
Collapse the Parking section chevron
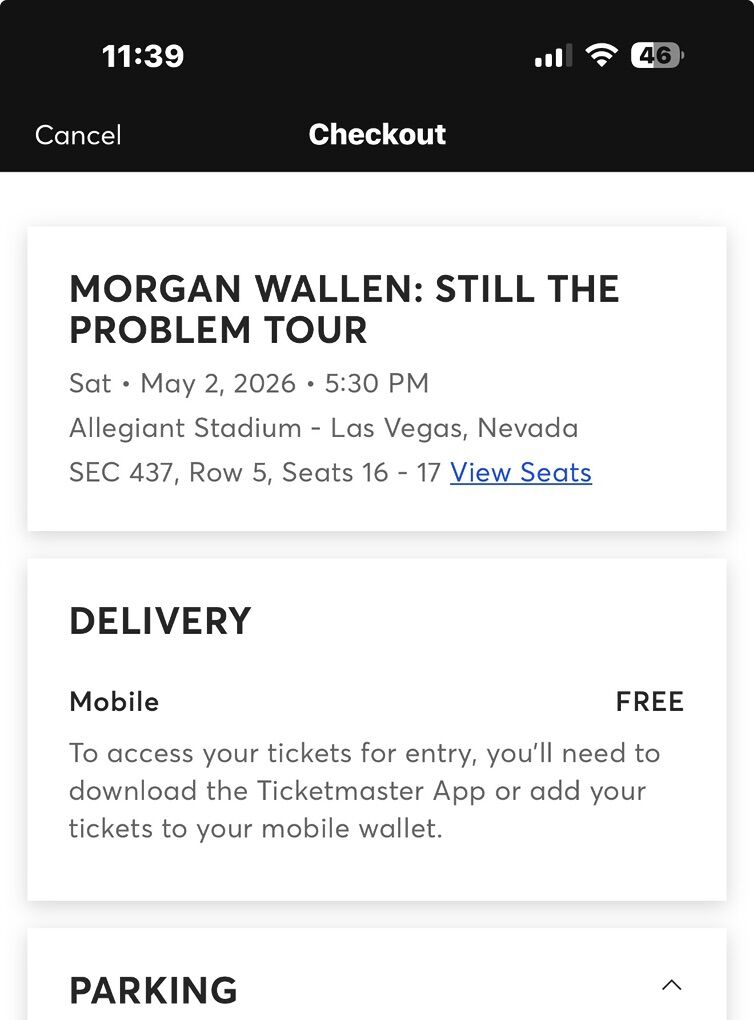671,985
